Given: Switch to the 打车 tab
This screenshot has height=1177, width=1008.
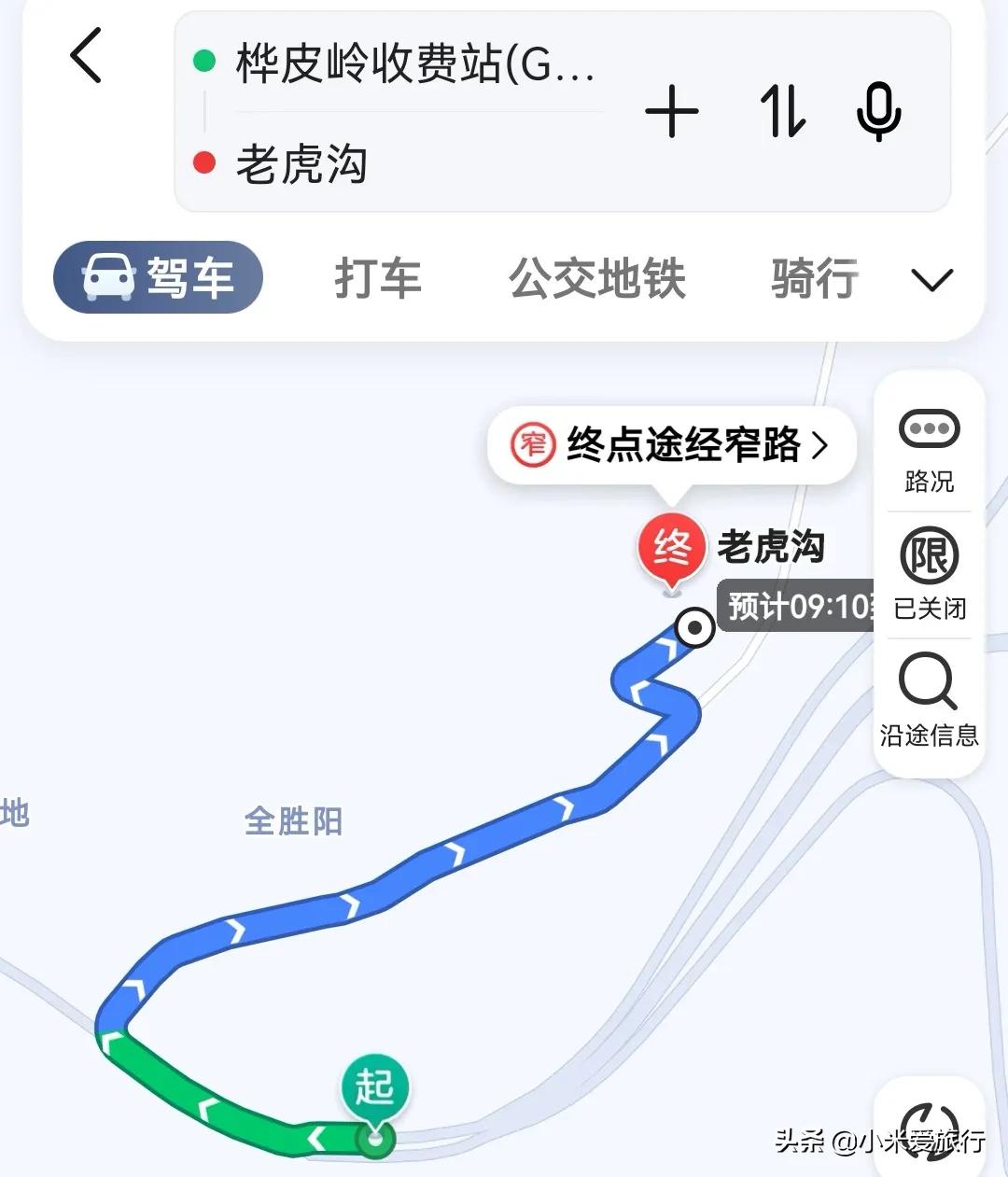Looking at the screenshot, I should click(x=378, y=278).
